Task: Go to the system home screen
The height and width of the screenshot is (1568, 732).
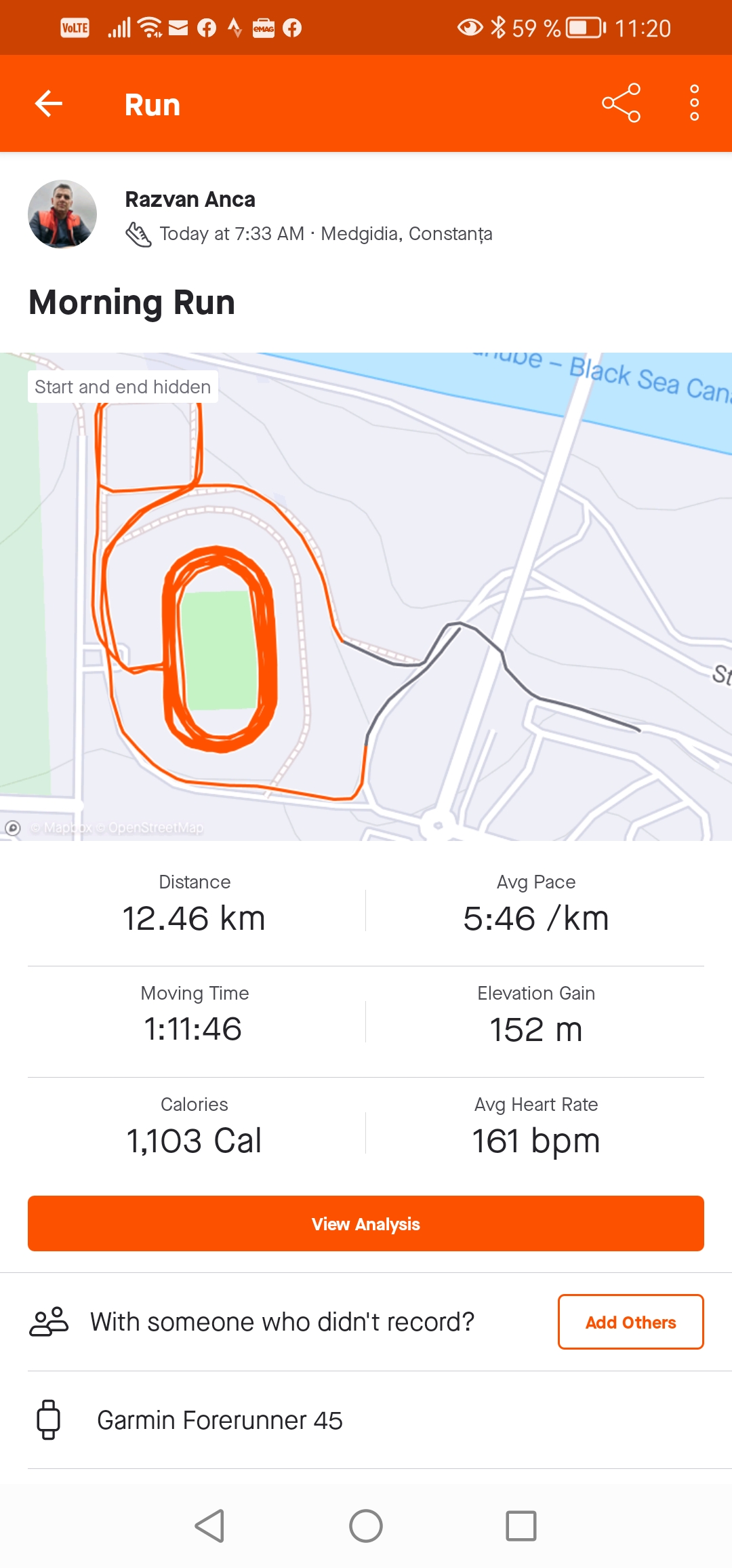Action: [366, 1526]
